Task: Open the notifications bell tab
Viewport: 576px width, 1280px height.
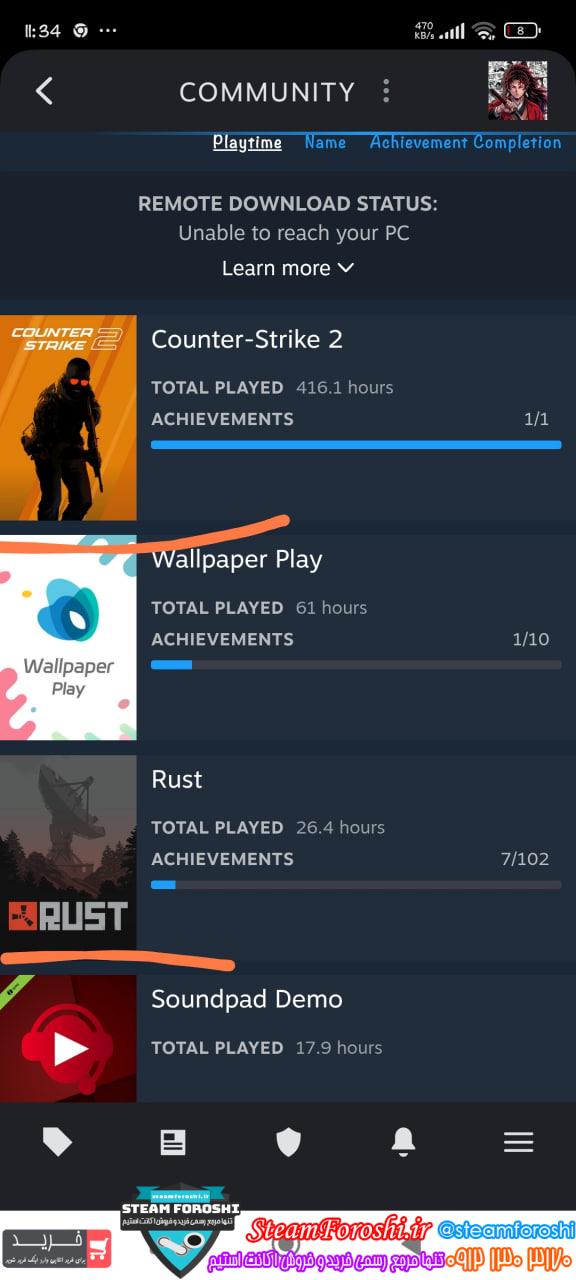Action: click(x=403, y=1141)
